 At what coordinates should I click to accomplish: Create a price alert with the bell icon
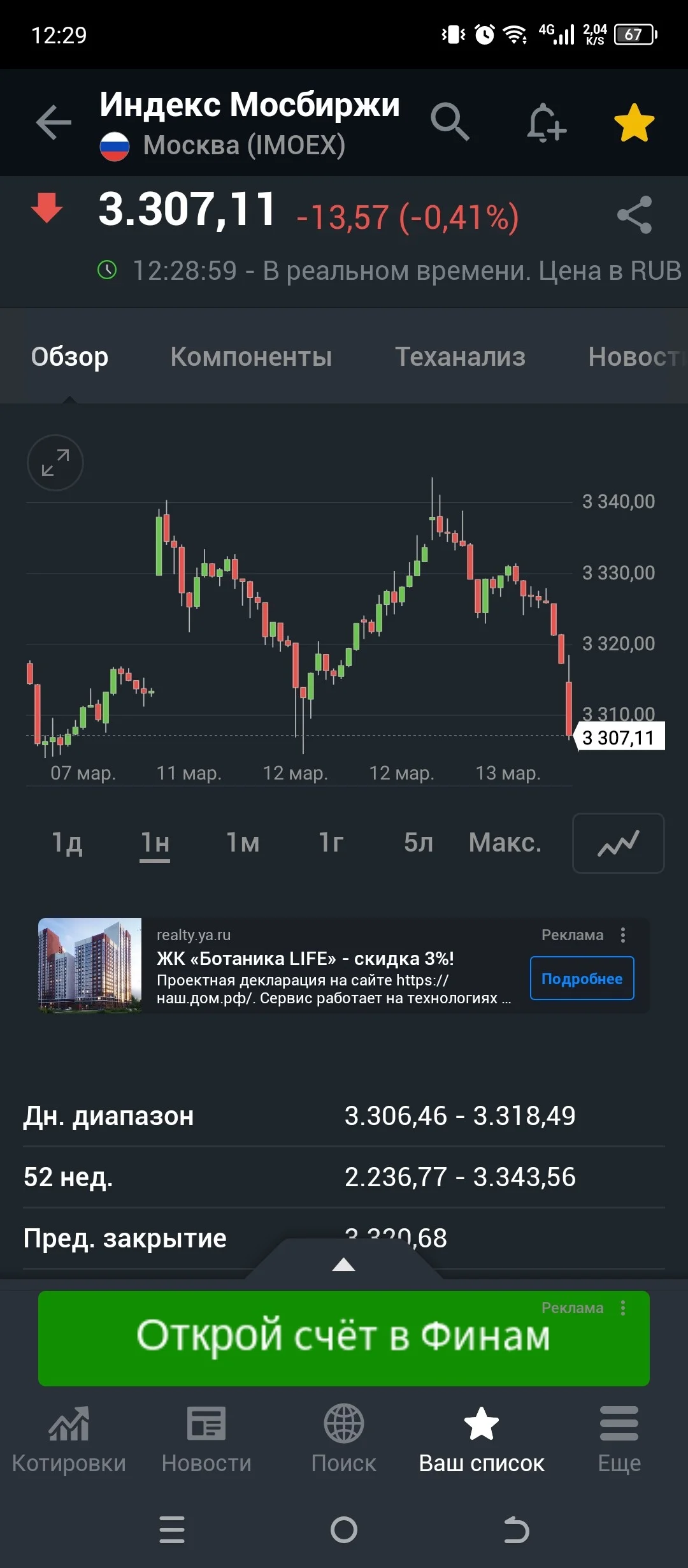546,122
